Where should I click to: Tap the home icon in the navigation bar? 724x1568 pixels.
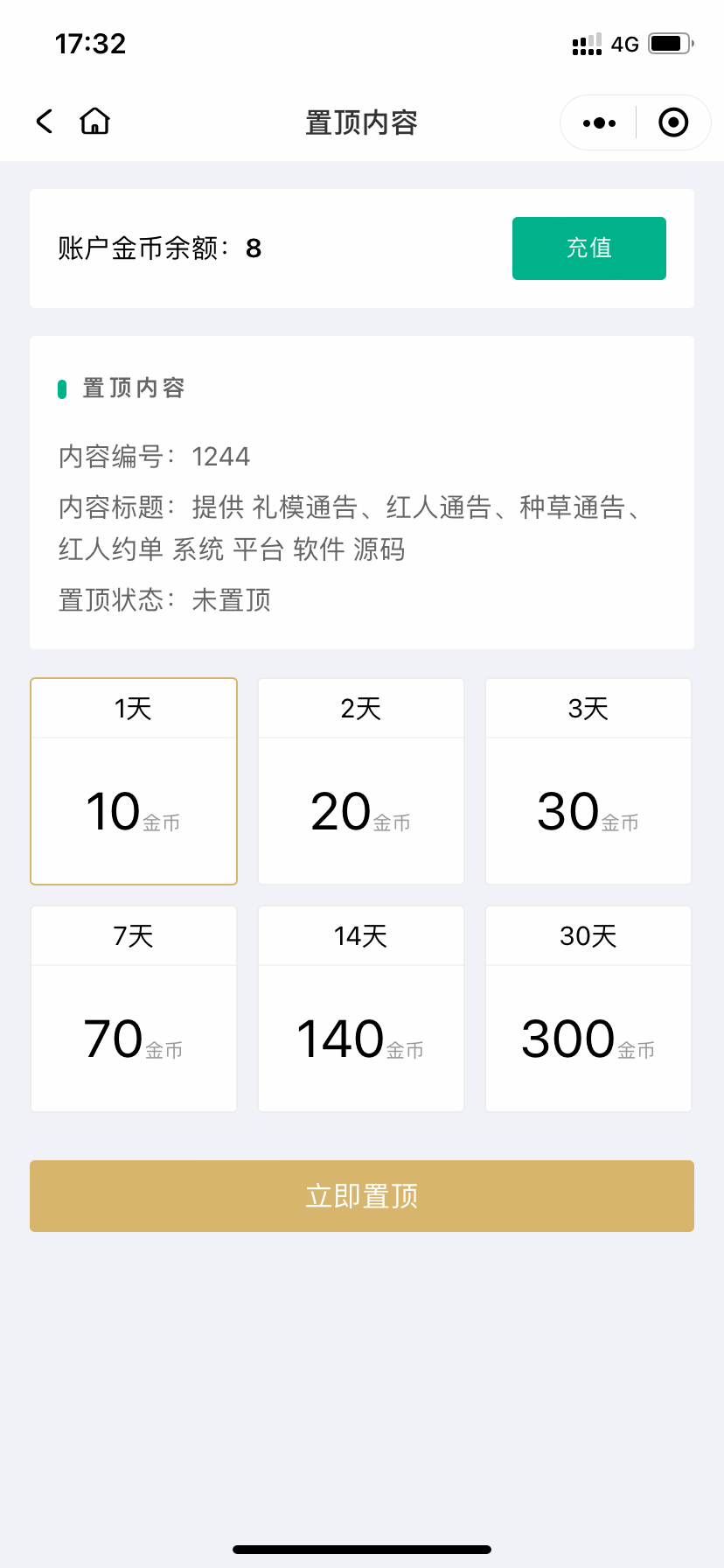94,122
